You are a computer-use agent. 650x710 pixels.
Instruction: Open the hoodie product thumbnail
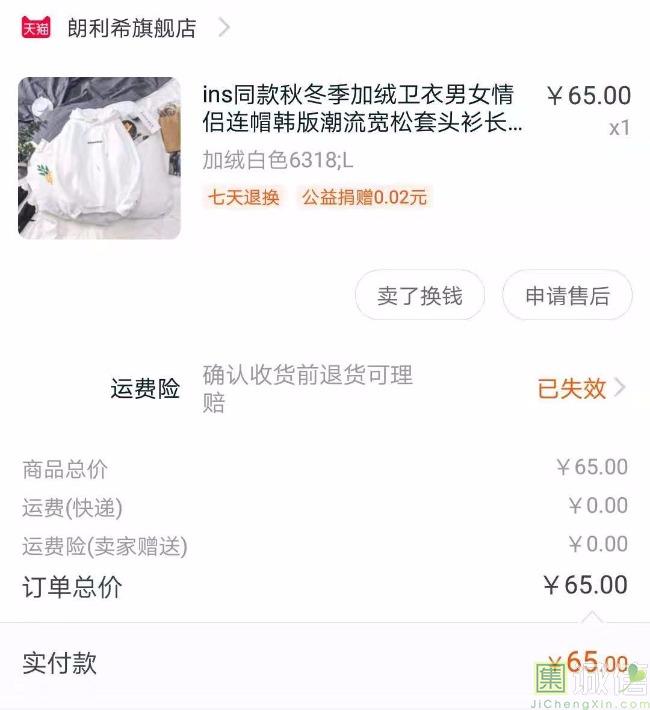99,158
